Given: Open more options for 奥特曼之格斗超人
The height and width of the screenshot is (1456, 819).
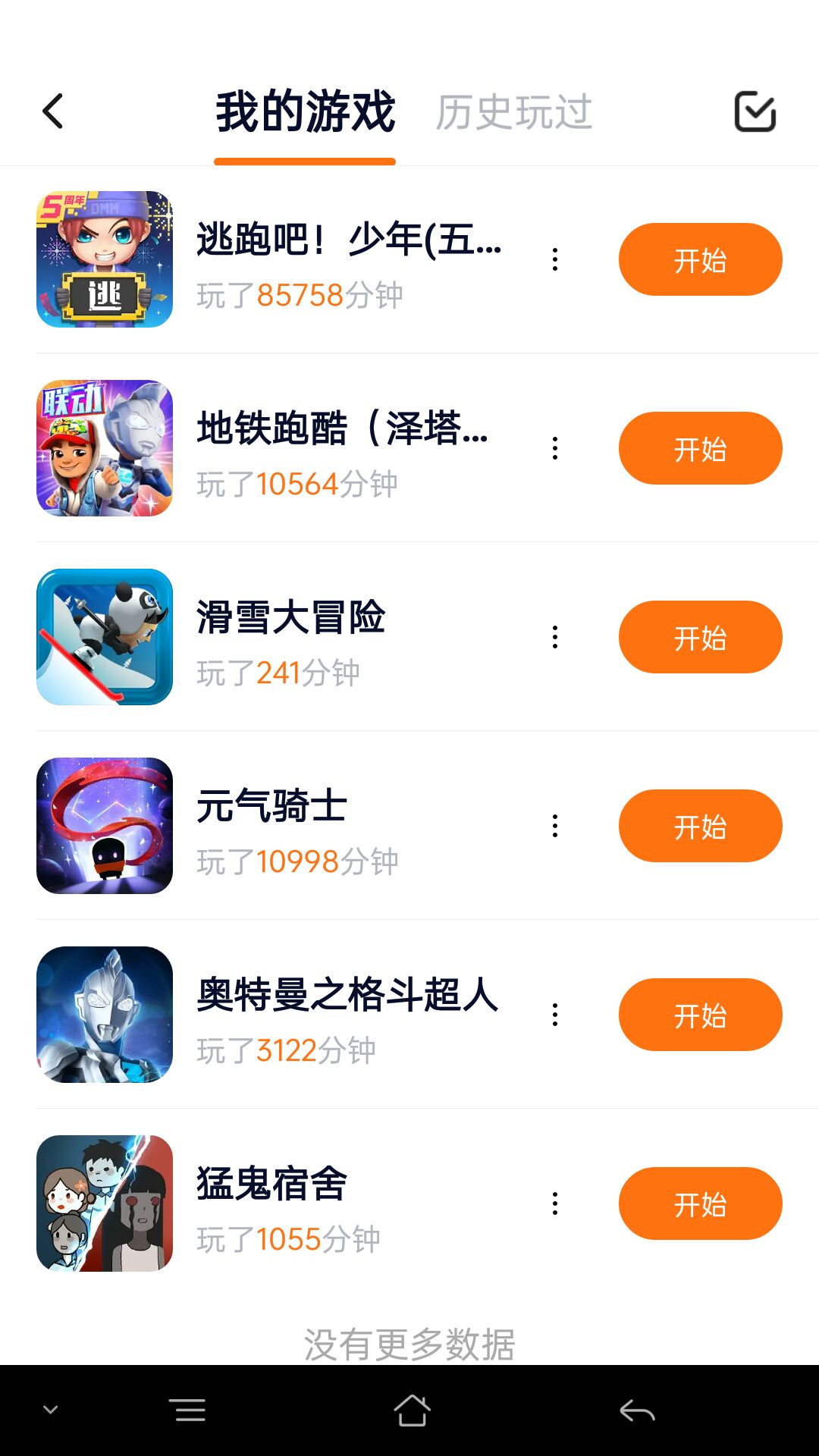Looking at the screenshot, I should pos(555,1015).
